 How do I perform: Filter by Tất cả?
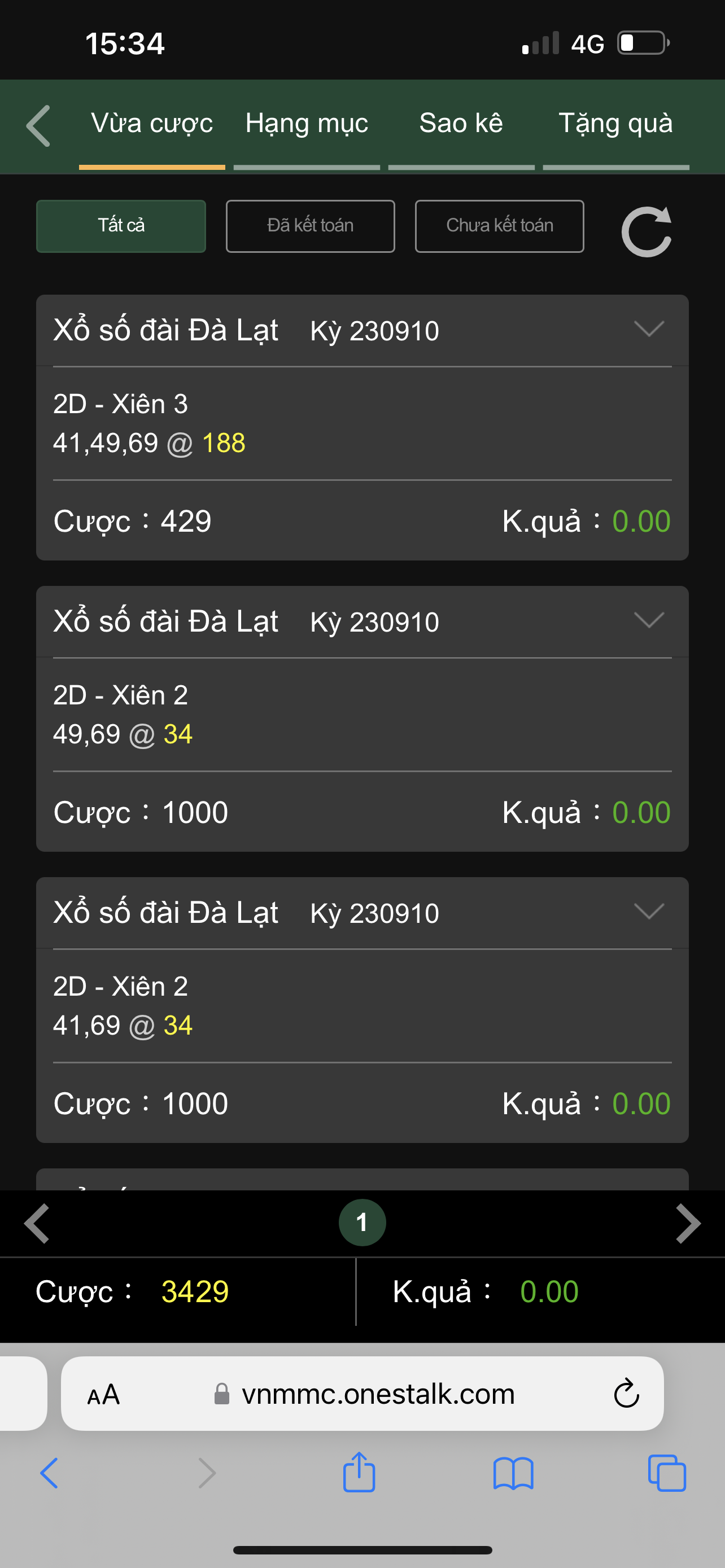coord(121,226)
